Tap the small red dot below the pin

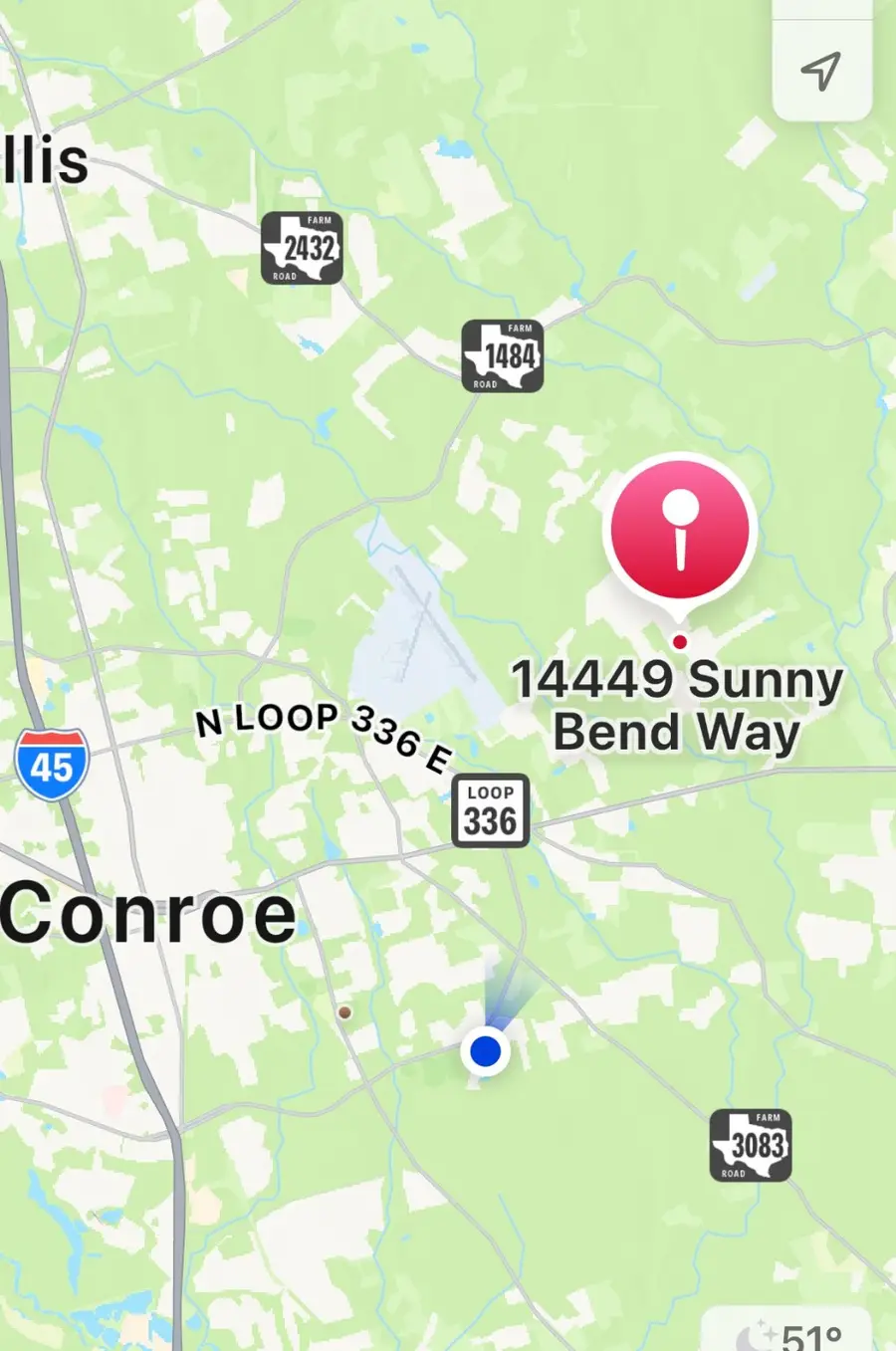(680, 641)
